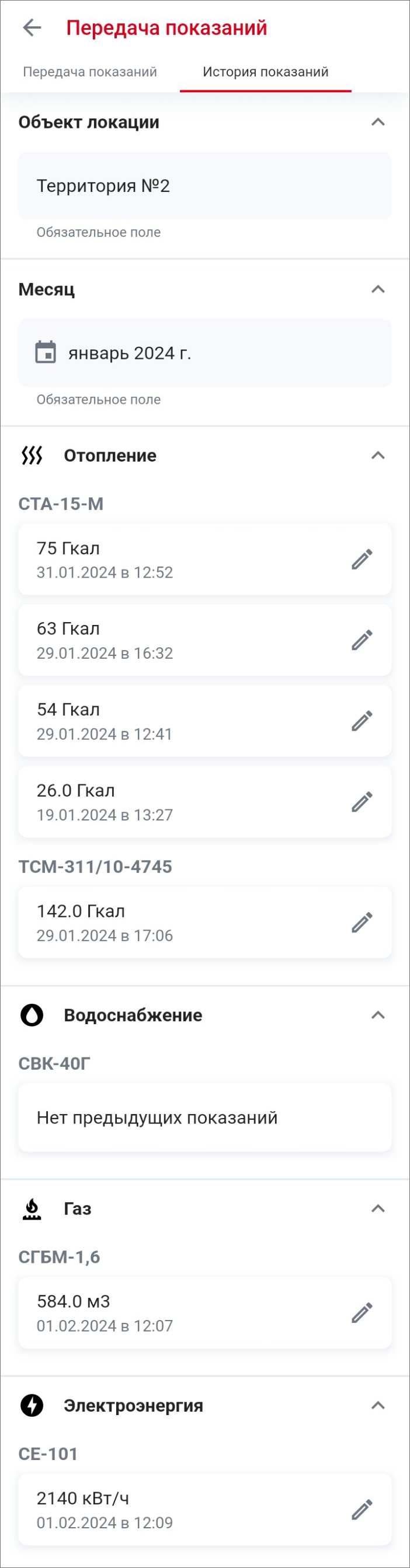
Task: Collapse the Объект локации section
Action: [x=378, y=123]
